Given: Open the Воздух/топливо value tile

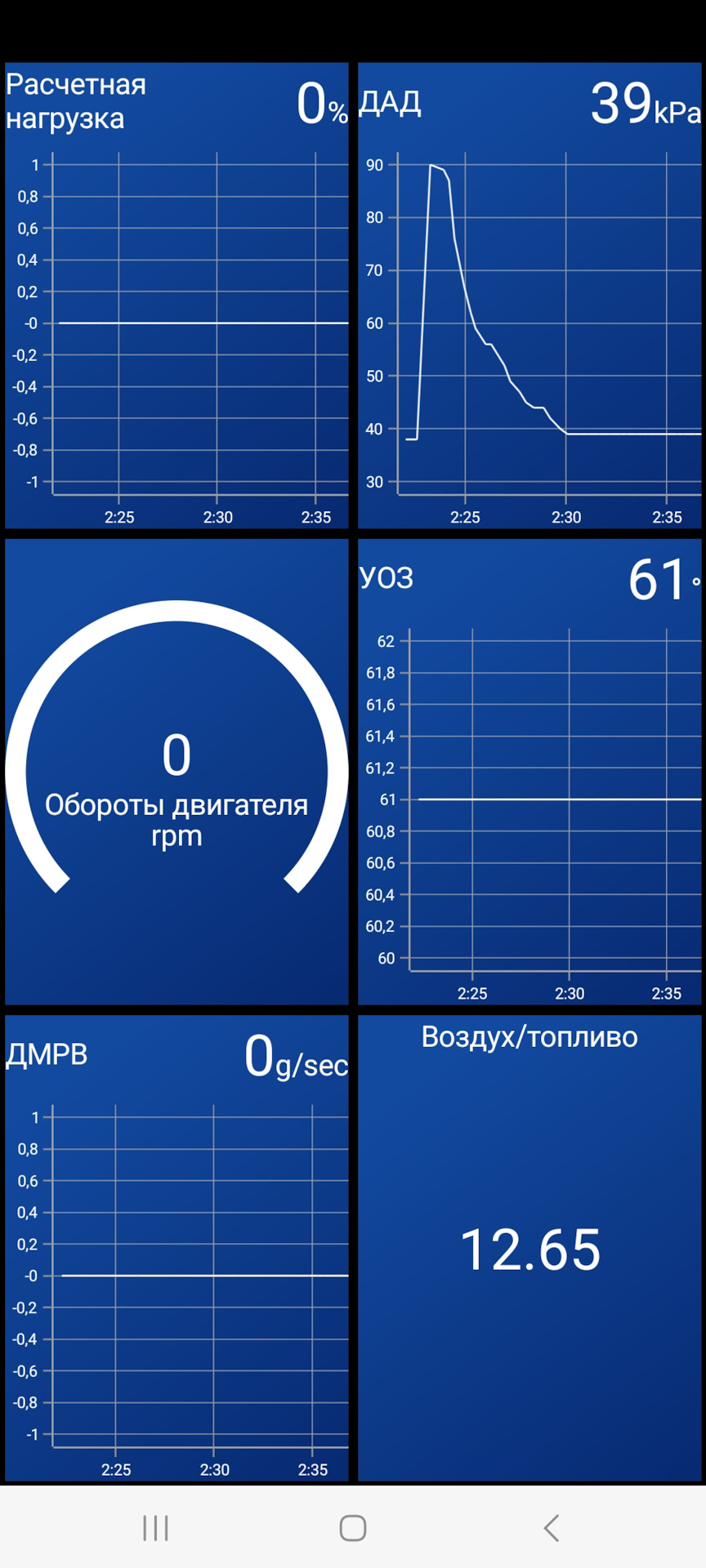Looking at the screenshot, I should [529, 1248].
